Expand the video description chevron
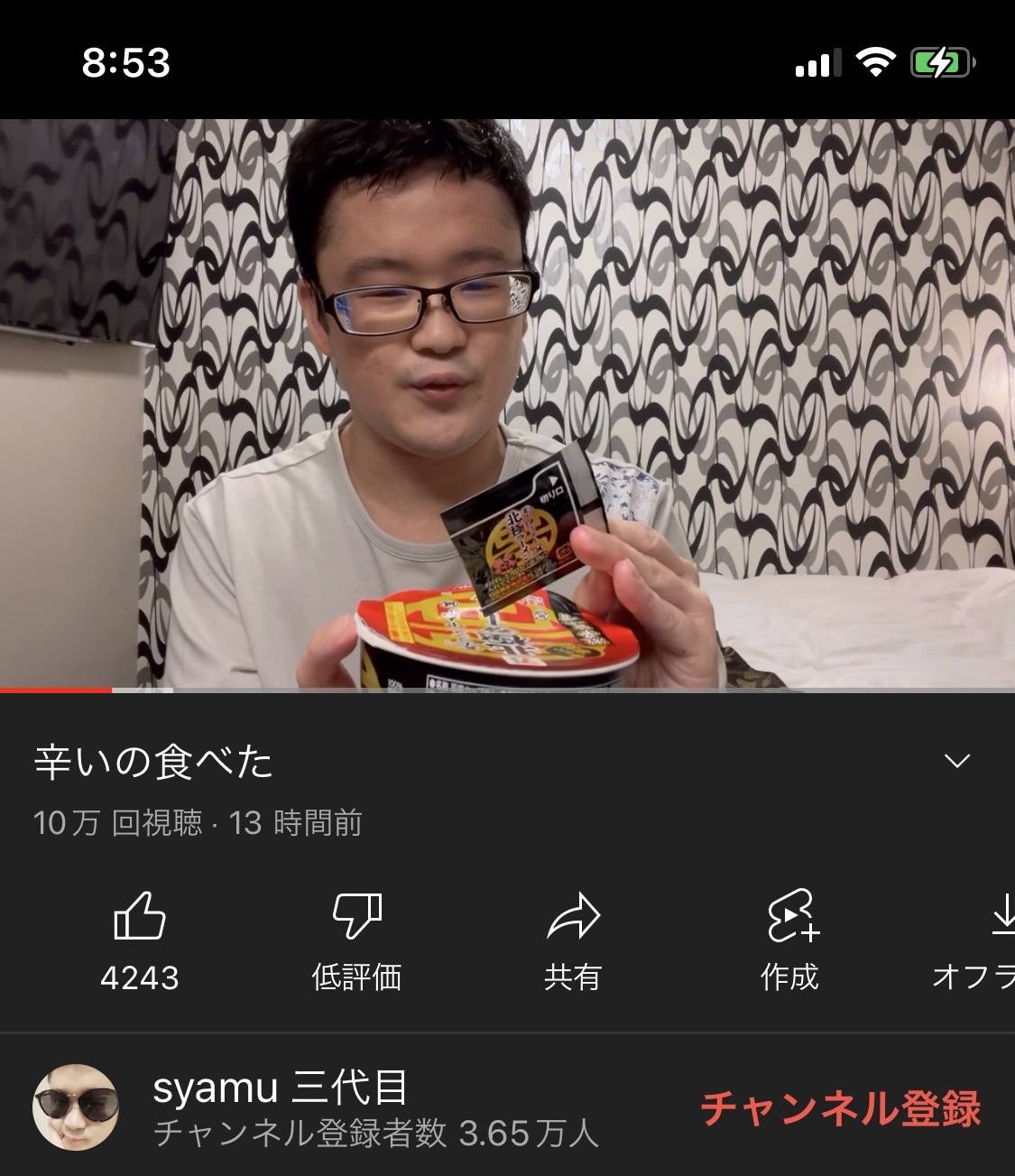This screenshot has height=1176, width=1015. (956, 761)
